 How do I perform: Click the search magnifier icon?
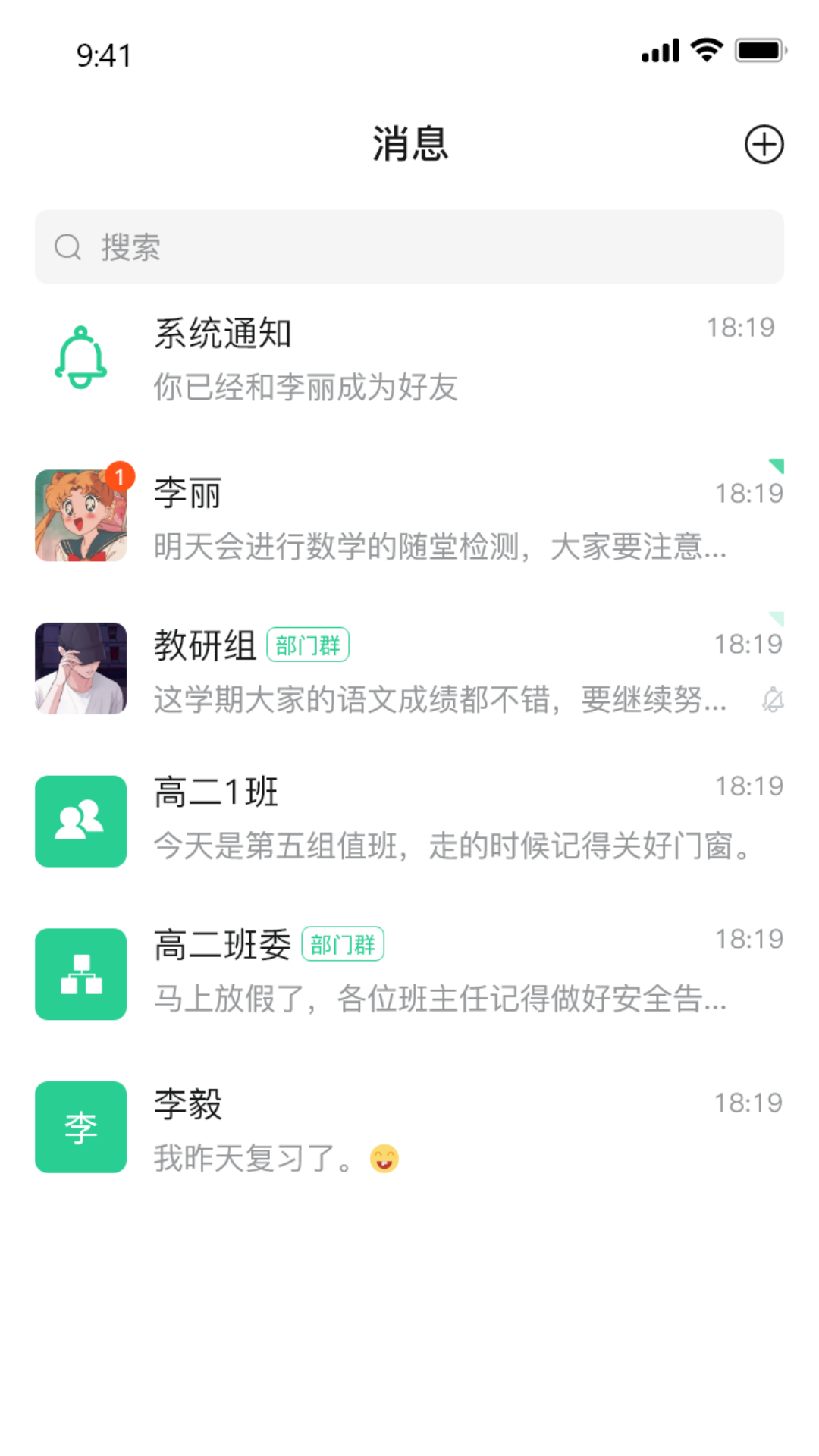click(x=69, y=247)
